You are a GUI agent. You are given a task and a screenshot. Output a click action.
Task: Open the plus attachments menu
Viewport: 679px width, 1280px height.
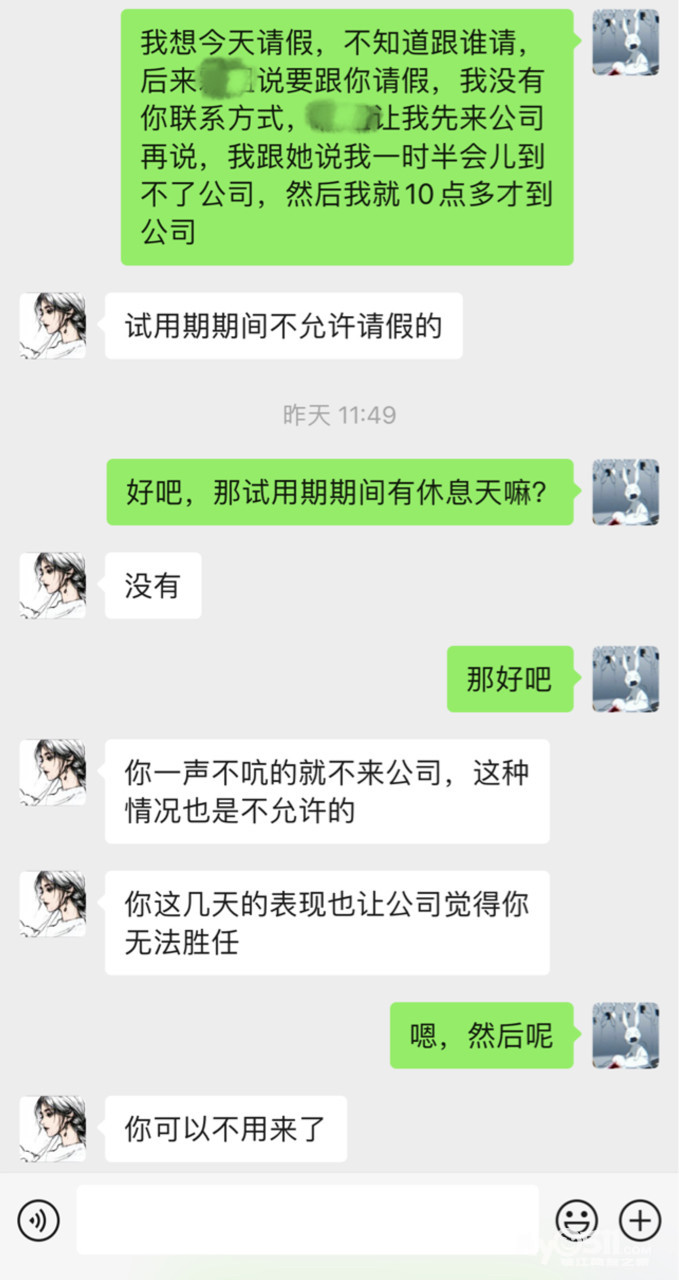tap(640, 1220)
